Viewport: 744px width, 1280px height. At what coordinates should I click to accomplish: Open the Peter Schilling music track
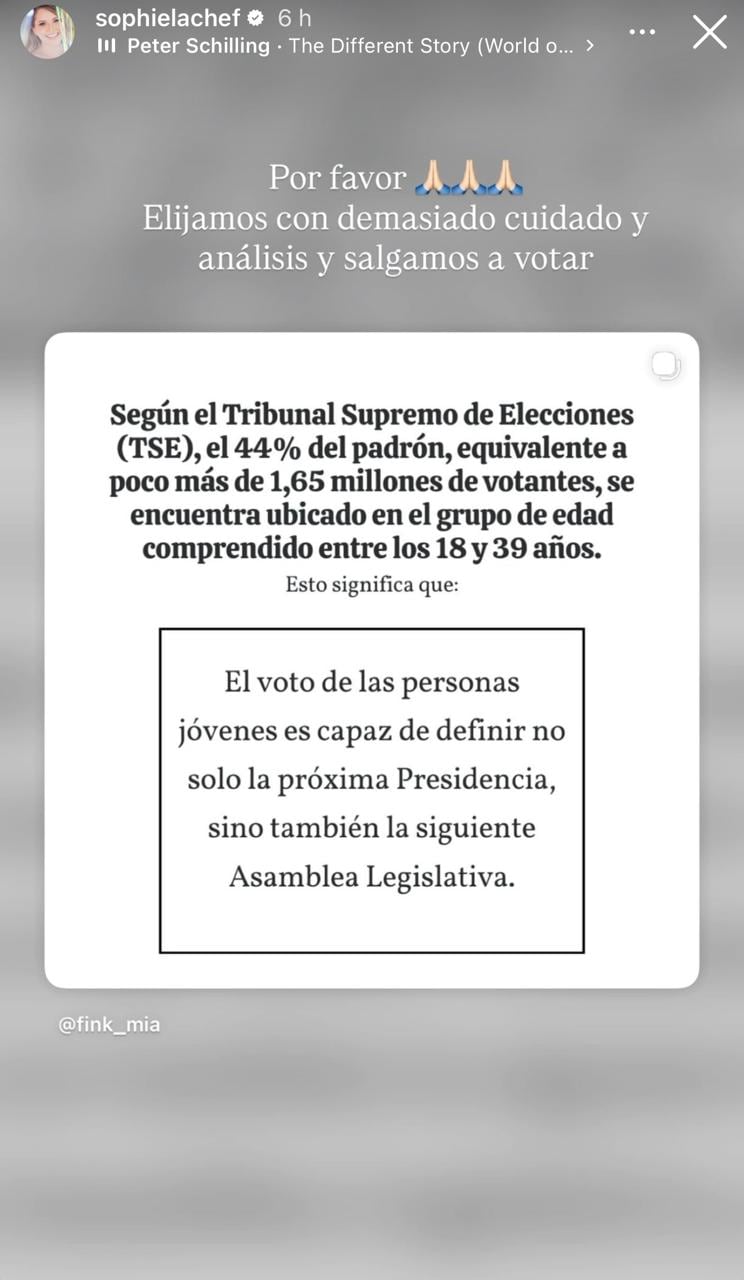click(x=345, y=46)
